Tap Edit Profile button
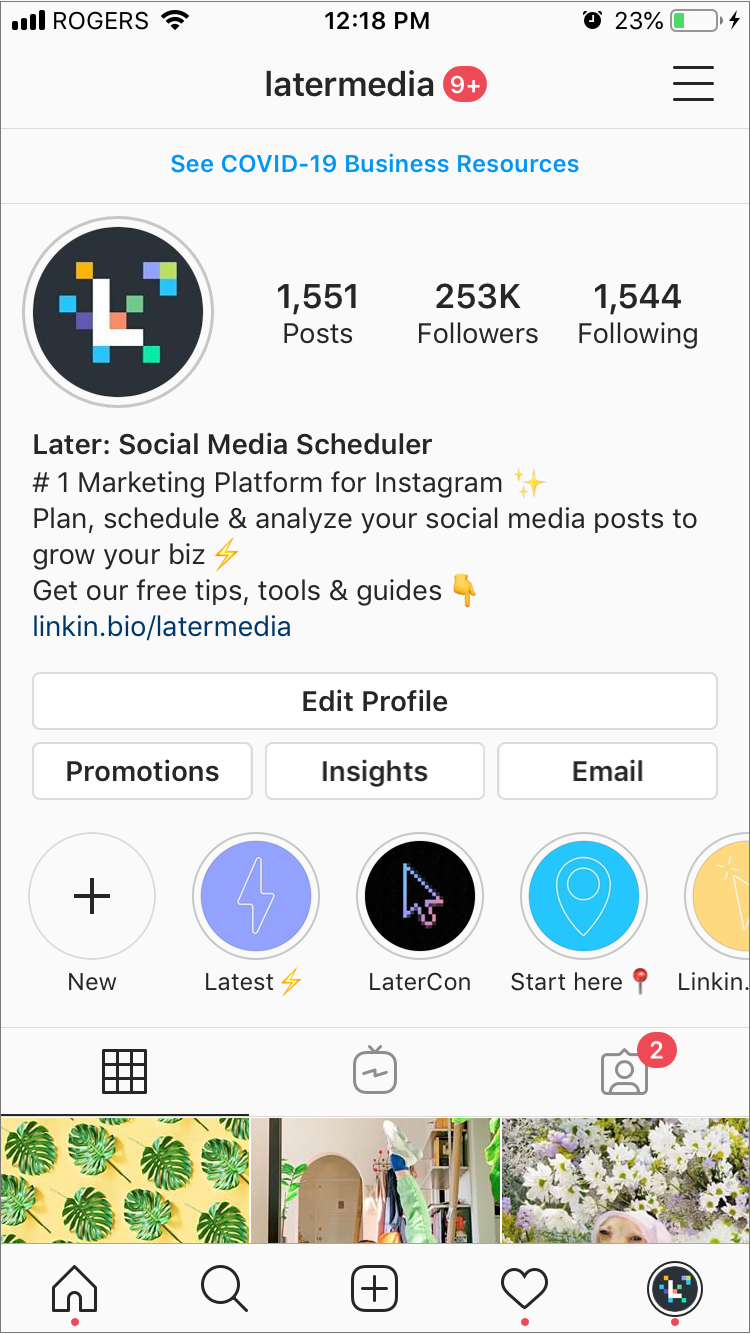Image resolution: width=750 pixels, height=1334 pixels. [375, 701]
